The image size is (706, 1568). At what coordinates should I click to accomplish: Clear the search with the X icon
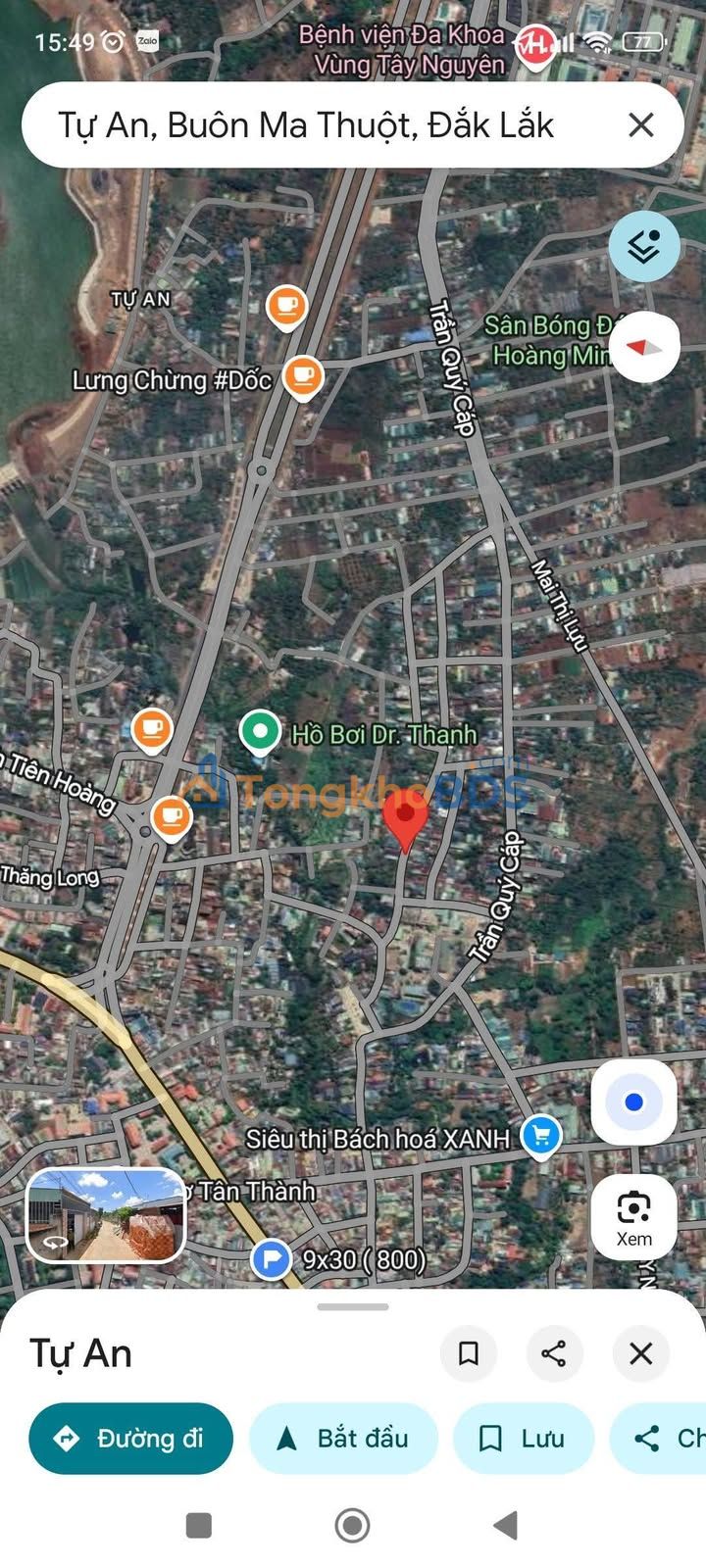tap(640, 125)
